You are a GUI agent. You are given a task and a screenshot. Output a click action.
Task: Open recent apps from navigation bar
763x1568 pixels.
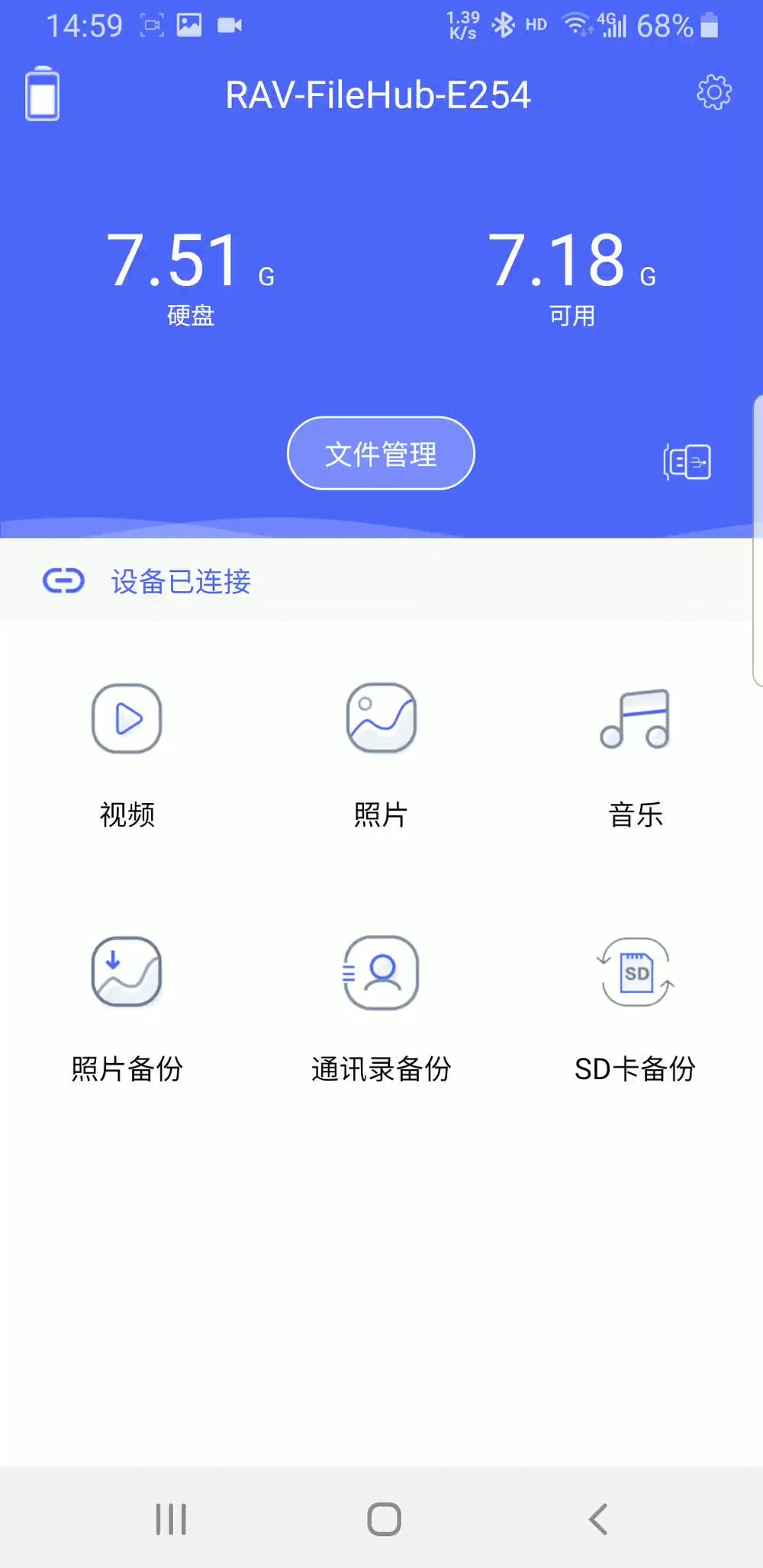[x=171, y=1518]
